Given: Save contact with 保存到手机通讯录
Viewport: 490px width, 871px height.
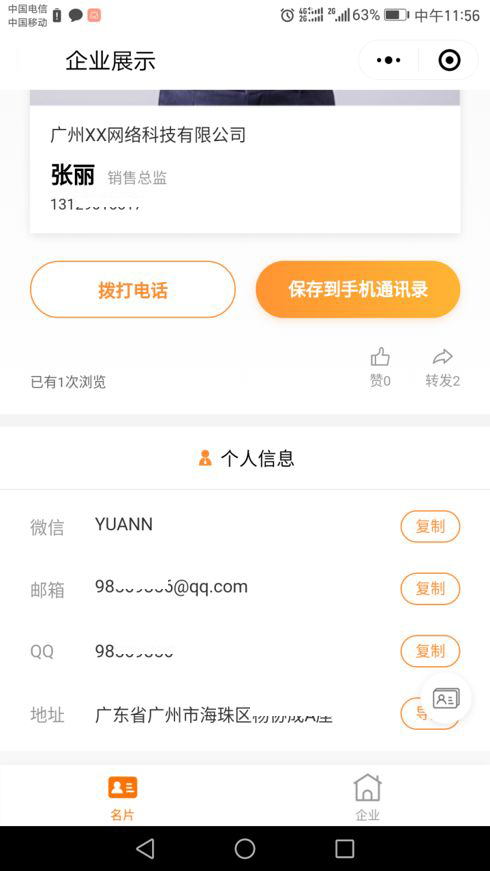Looking at the screenshot, I should pos(358,289).
